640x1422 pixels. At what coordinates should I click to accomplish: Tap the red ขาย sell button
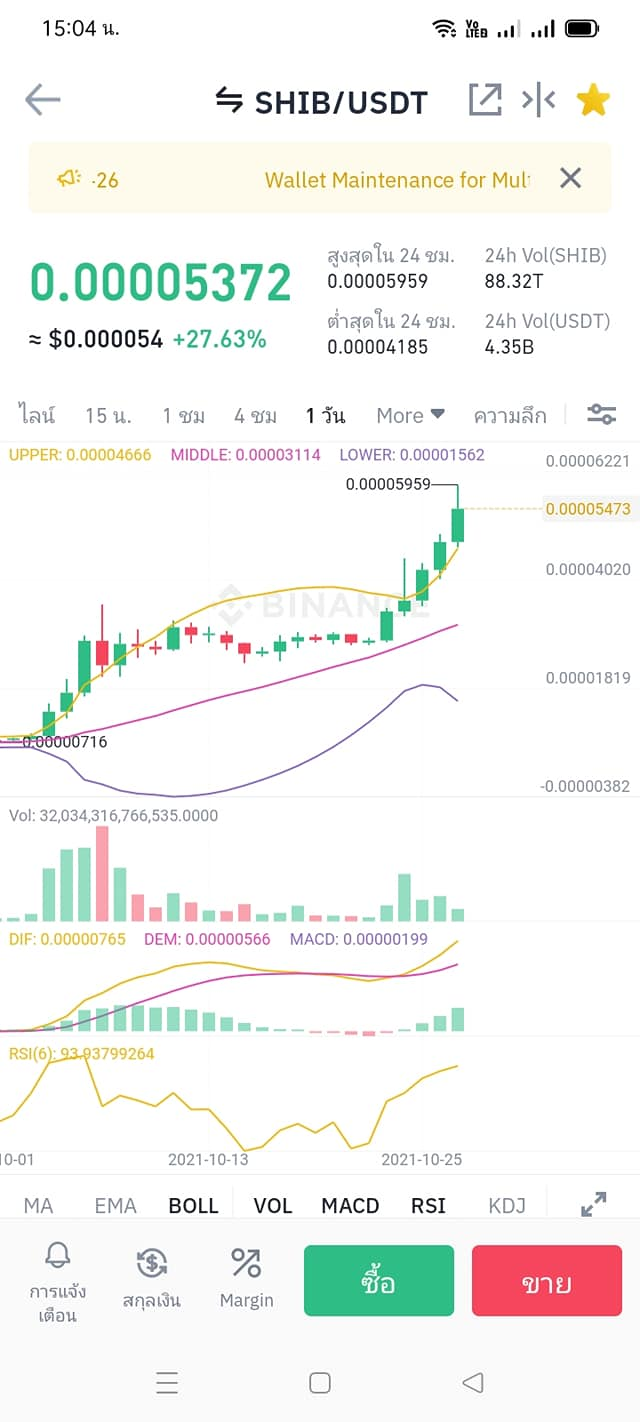click(547, 1280)
